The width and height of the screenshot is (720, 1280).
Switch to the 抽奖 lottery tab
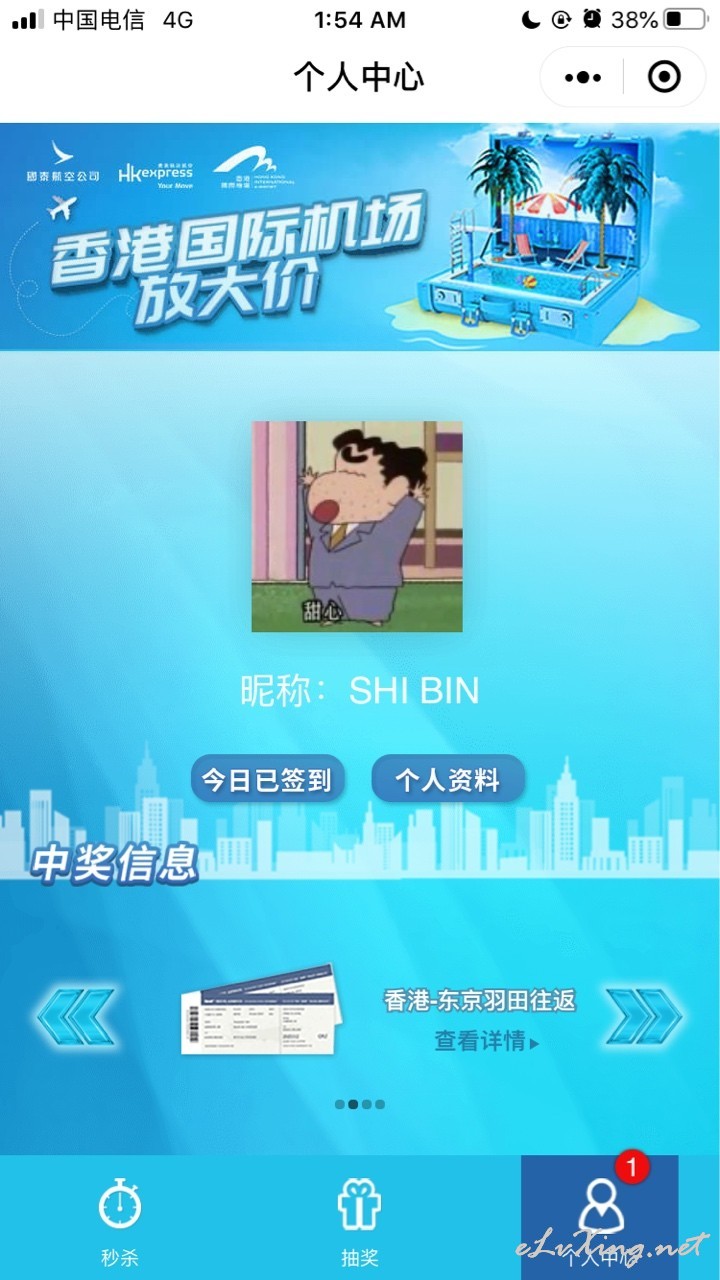pos(360,1218)
